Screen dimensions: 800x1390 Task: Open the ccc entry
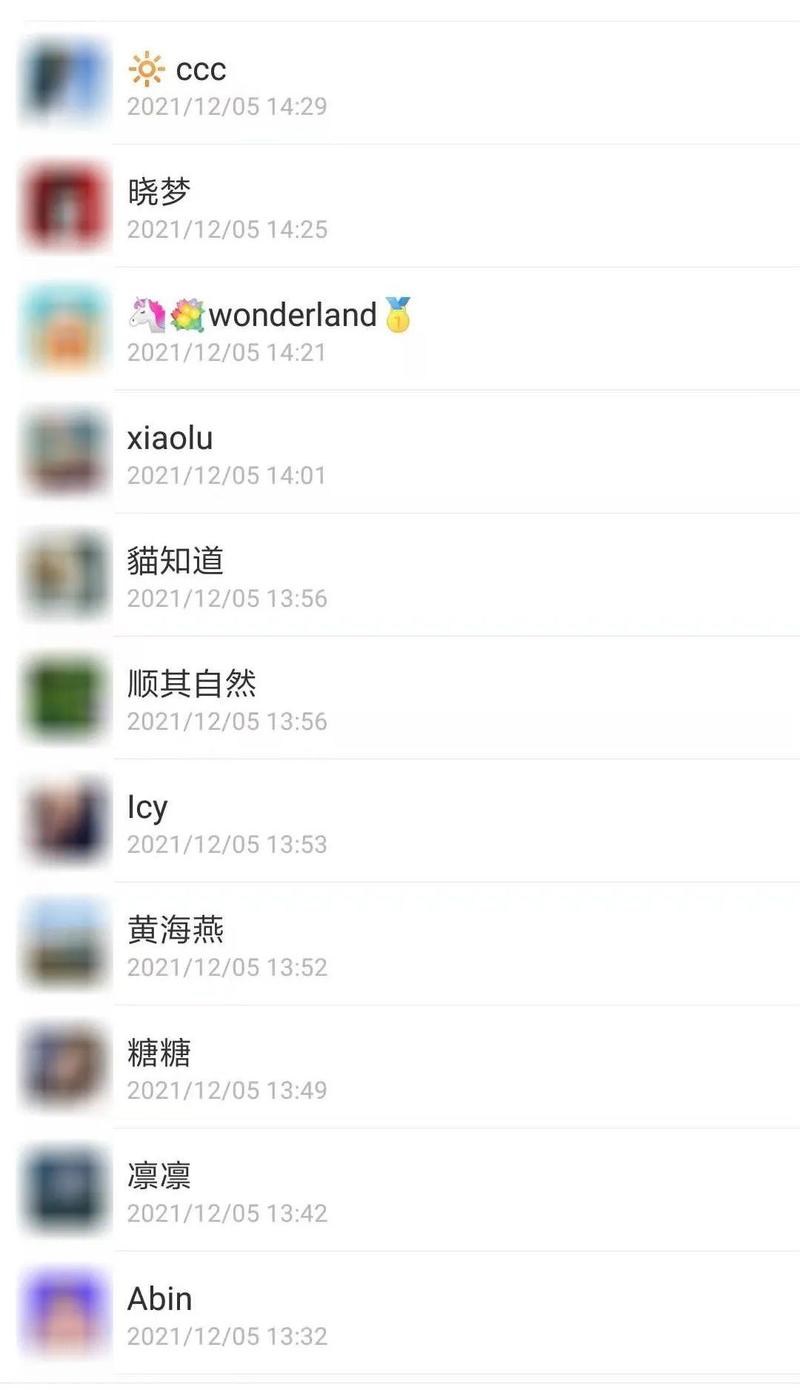(400, 84)
